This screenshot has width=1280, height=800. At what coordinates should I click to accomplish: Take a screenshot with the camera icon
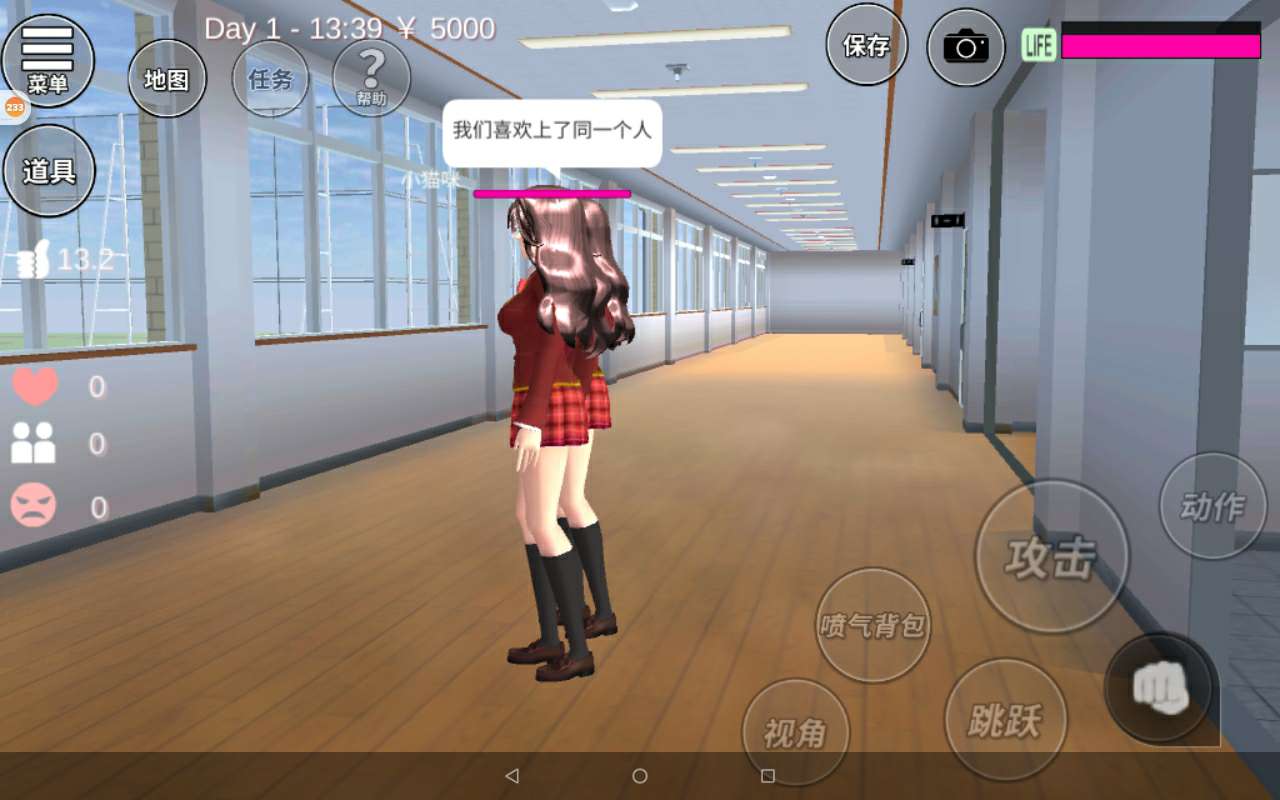point(965,47)
